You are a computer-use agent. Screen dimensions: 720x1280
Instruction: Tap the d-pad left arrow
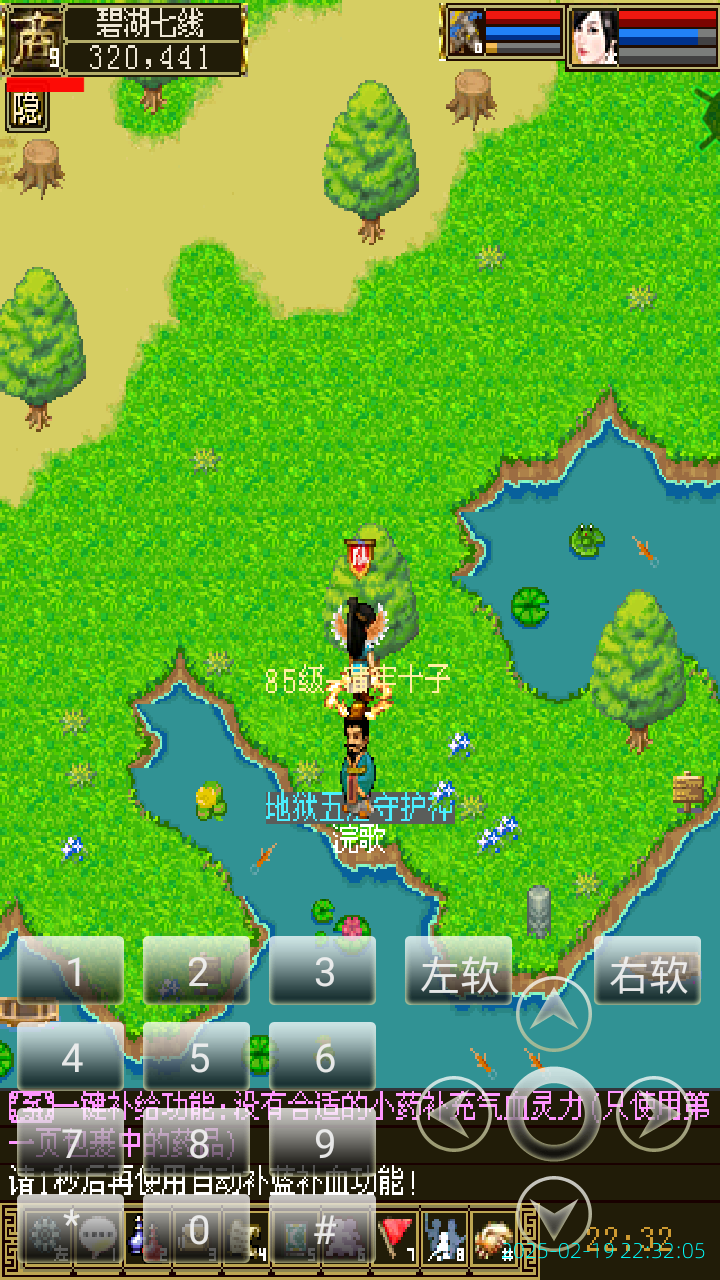pos(453,1113)
